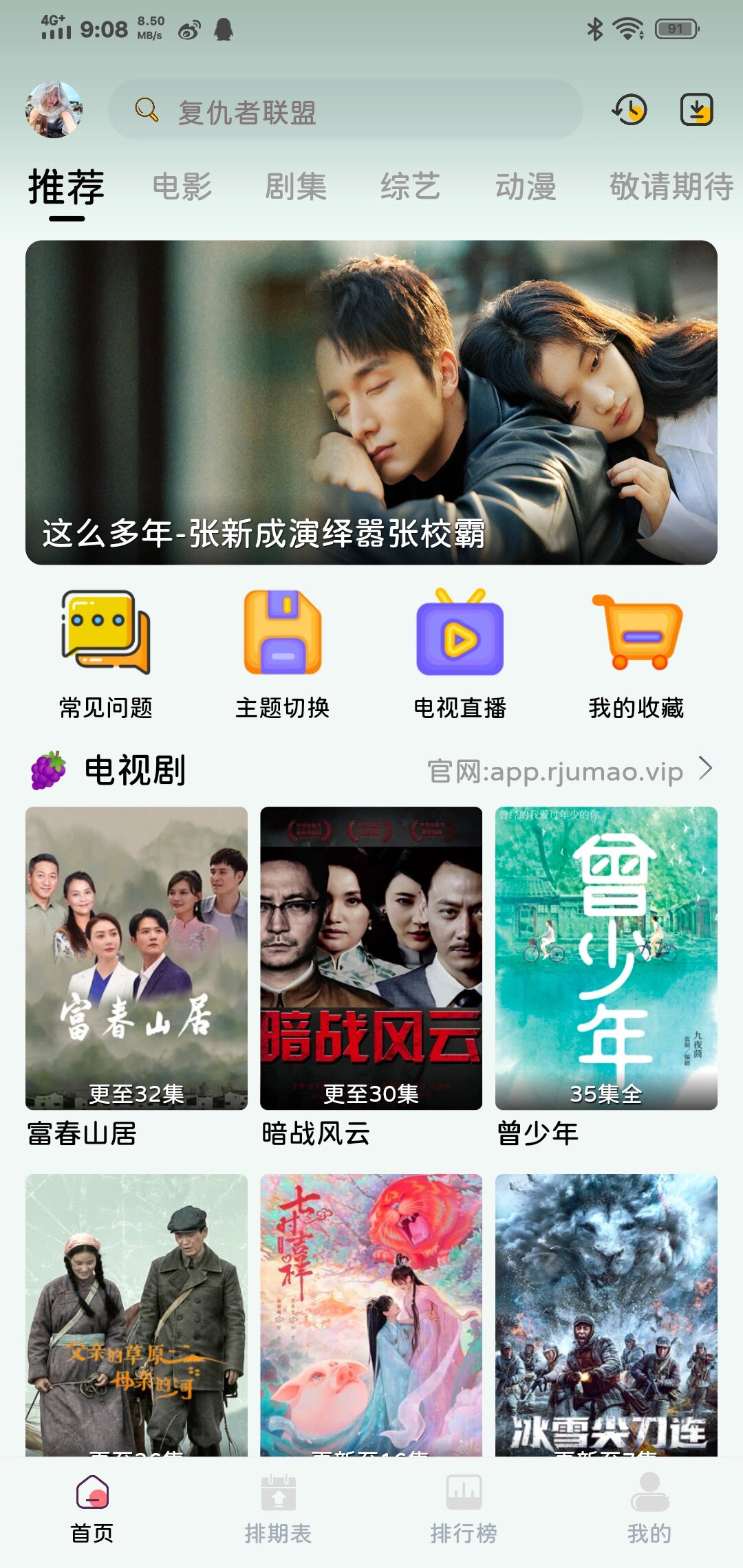Open the profile avatar
This screenshot has width=743, height=1568.
pos(54,109)
